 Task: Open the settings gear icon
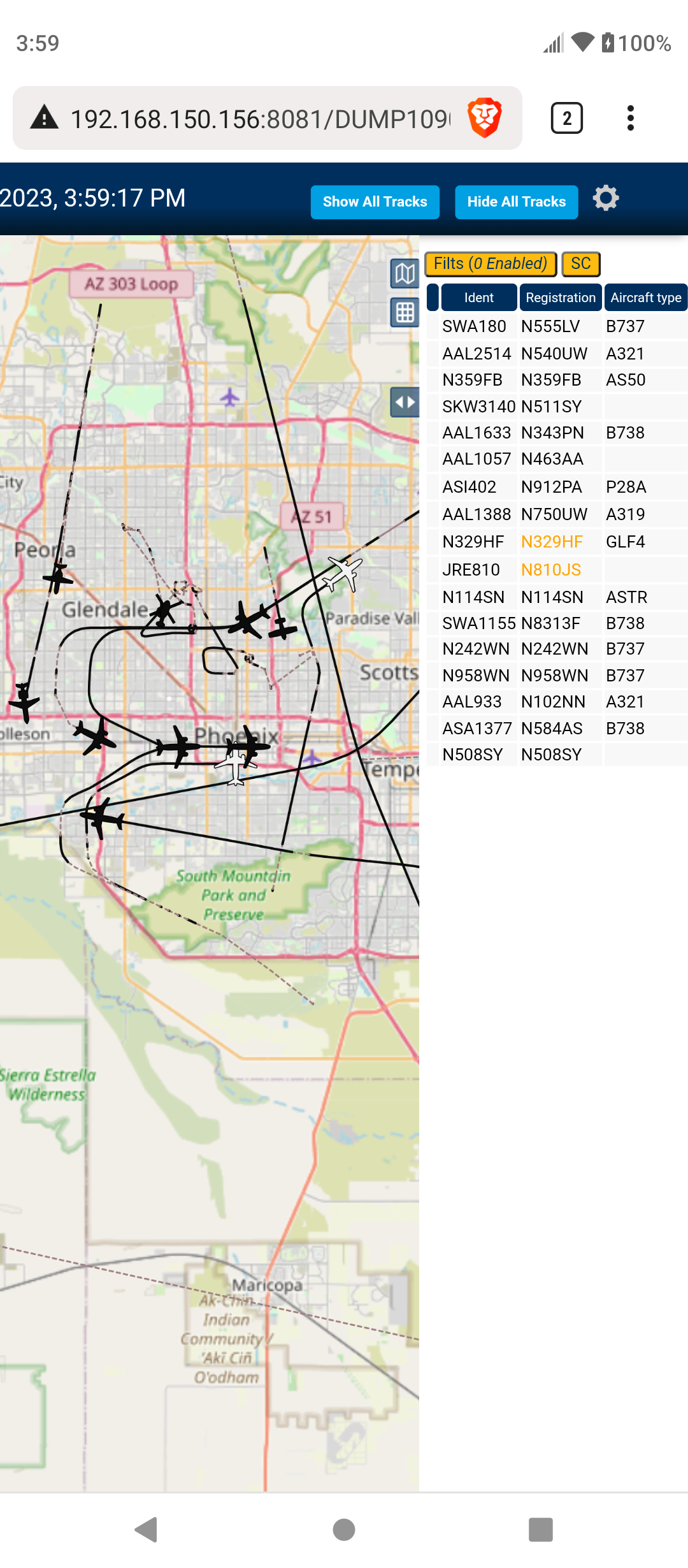point(605,198)
